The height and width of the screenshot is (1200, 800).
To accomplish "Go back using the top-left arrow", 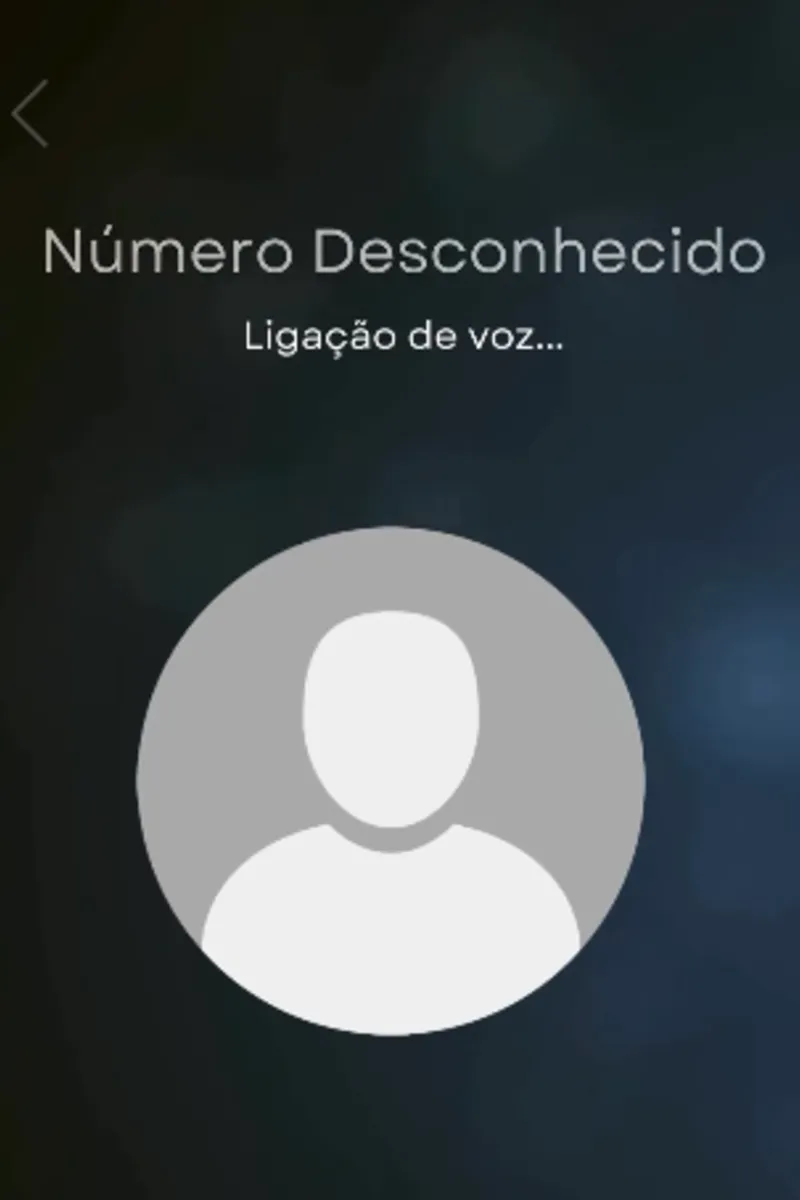I will pyautogui.click(x=31, y=114).
